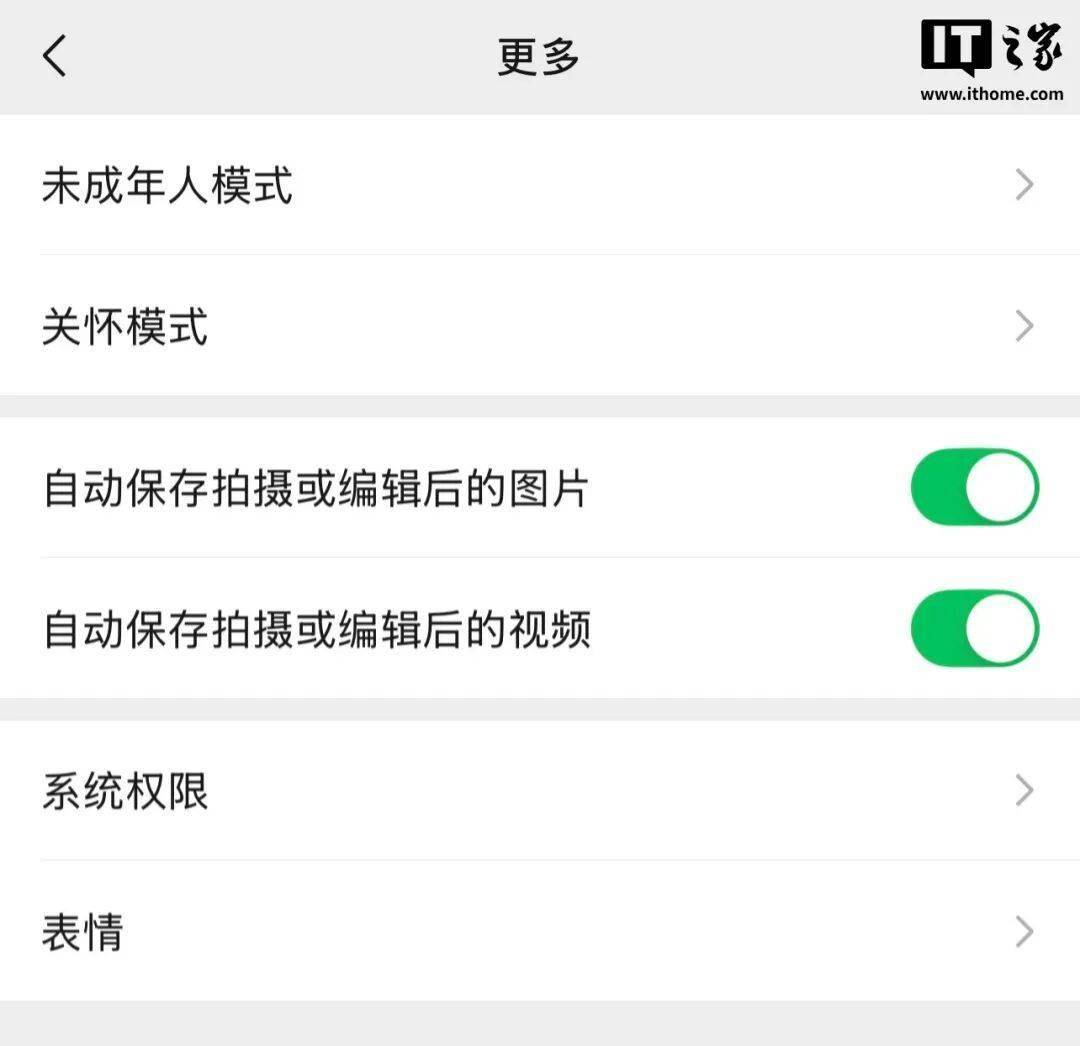Open 系统权限 row
Viewport: 1080px width, 1046px height.
540,791
